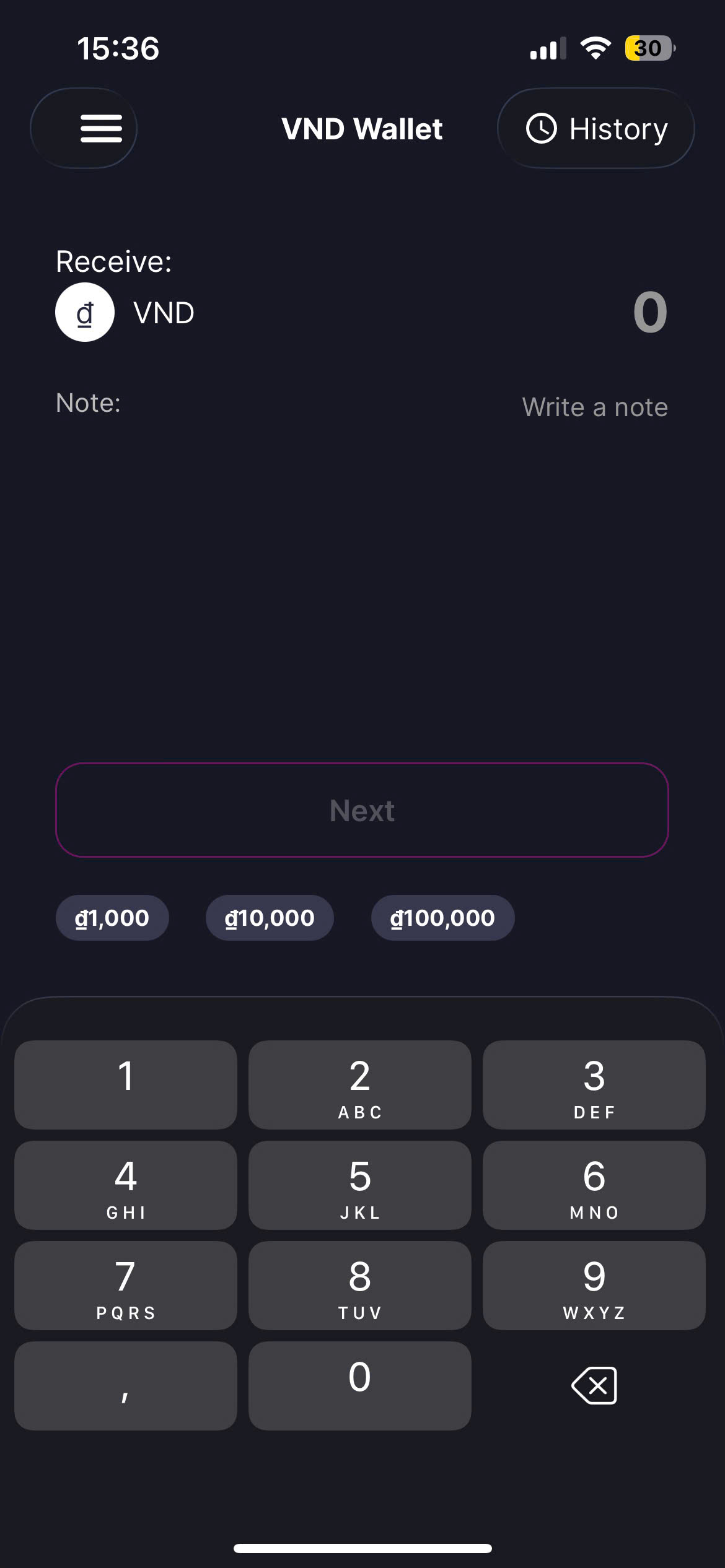Select the ₫1,000 quick amount chip
This screenshot has height=1568, width=725.
[112, 918]
